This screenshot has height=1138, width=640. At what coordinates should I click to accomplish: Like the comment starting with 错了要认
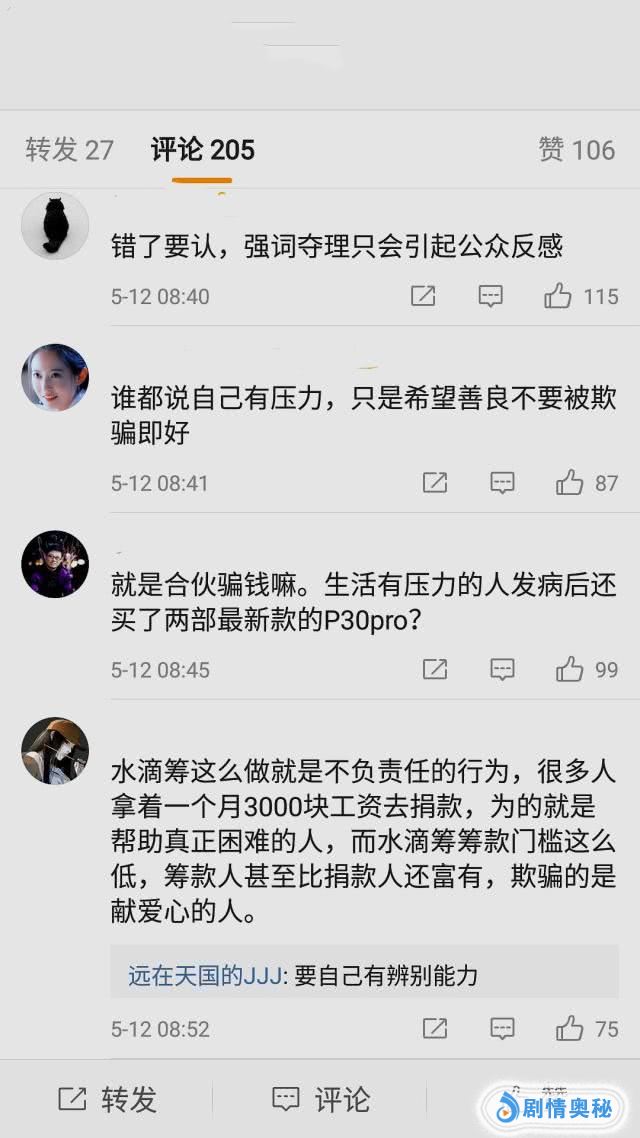click(x=558, y=296)
